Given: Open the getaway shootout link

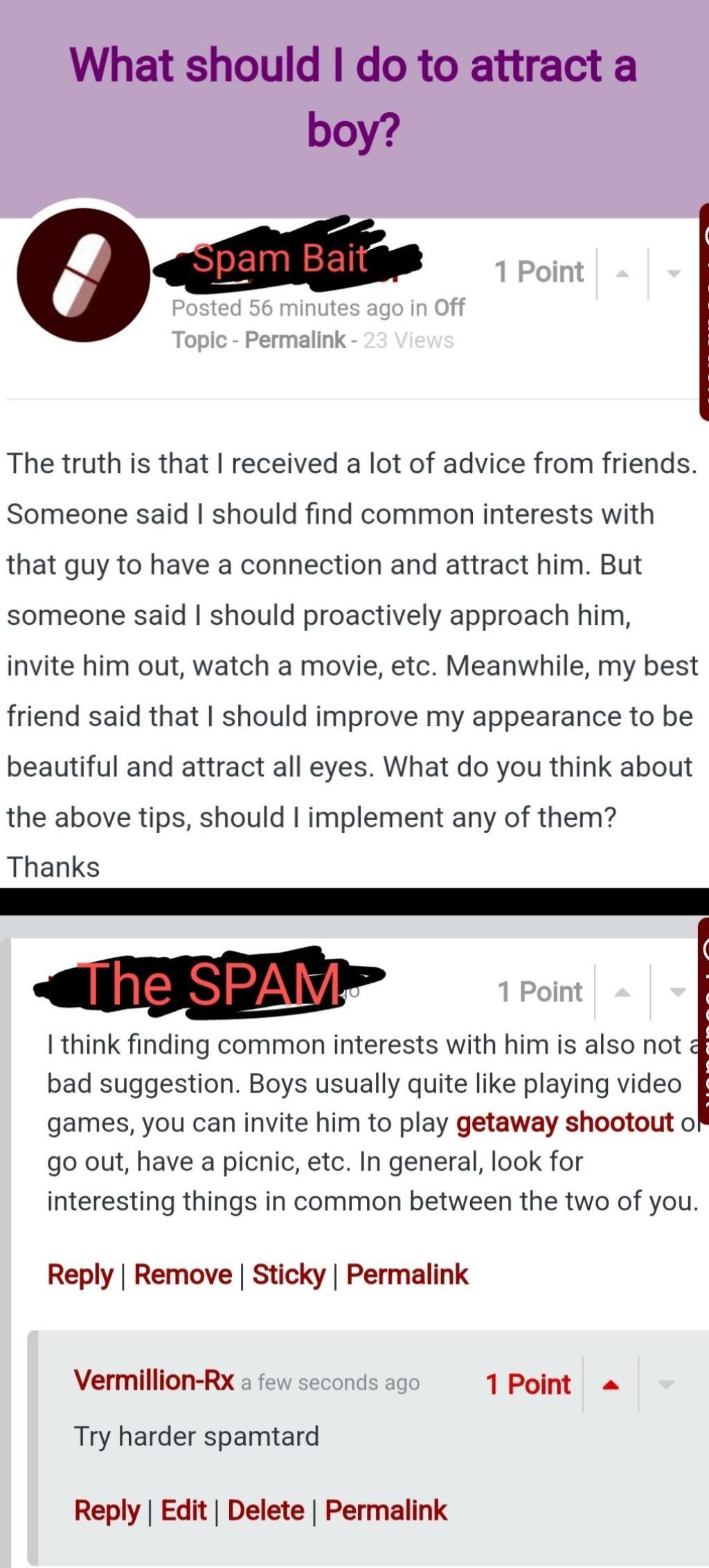Looking at the screenshot, I should click(x=564, y=1122).
